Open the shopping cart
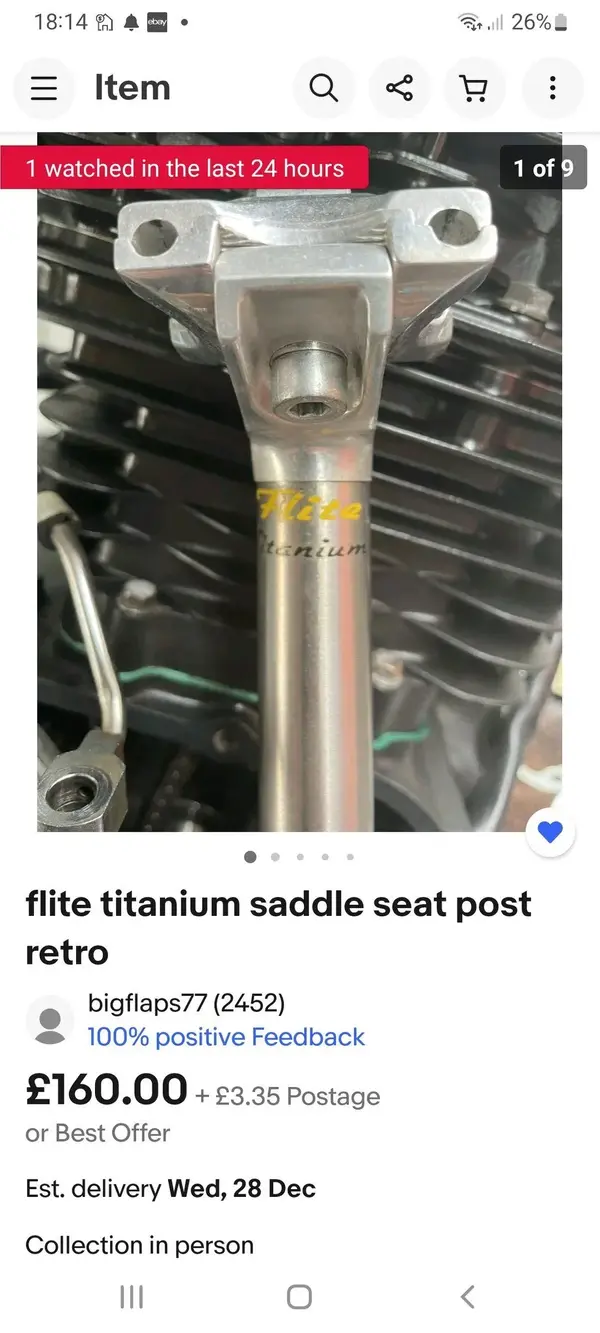The width and height of the screenshot is (600, 1333). point(475,88)
